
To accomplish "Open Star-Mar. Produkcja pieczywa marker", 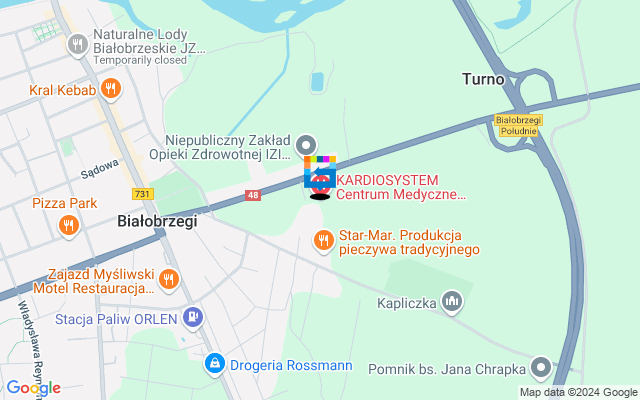I will point(323,240).
